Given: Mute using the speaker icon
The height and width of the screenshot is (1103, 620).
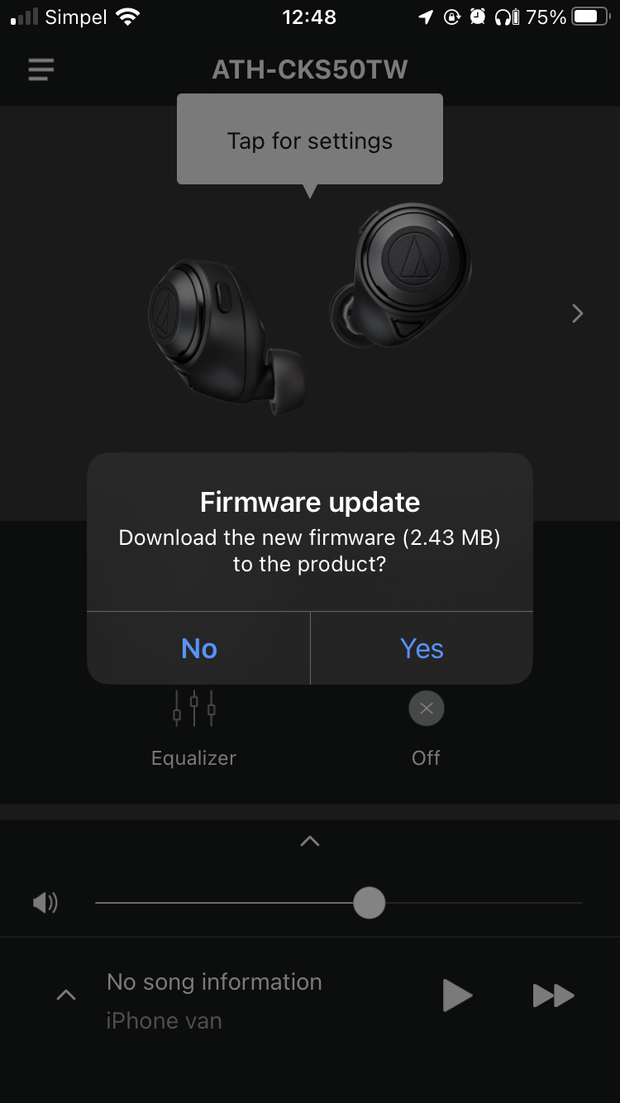Looking at the screenshot, I should pyautogui.click(x=45, y=903).
